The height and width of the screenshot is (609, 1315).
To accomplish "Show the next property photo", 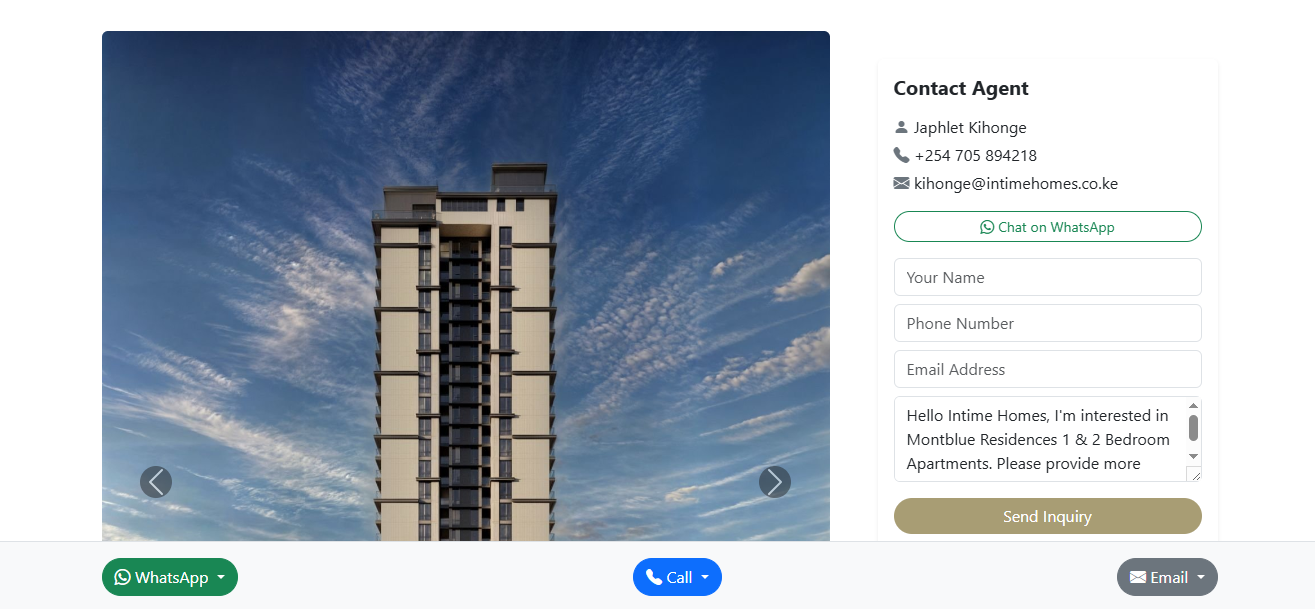I will point(775,482).
